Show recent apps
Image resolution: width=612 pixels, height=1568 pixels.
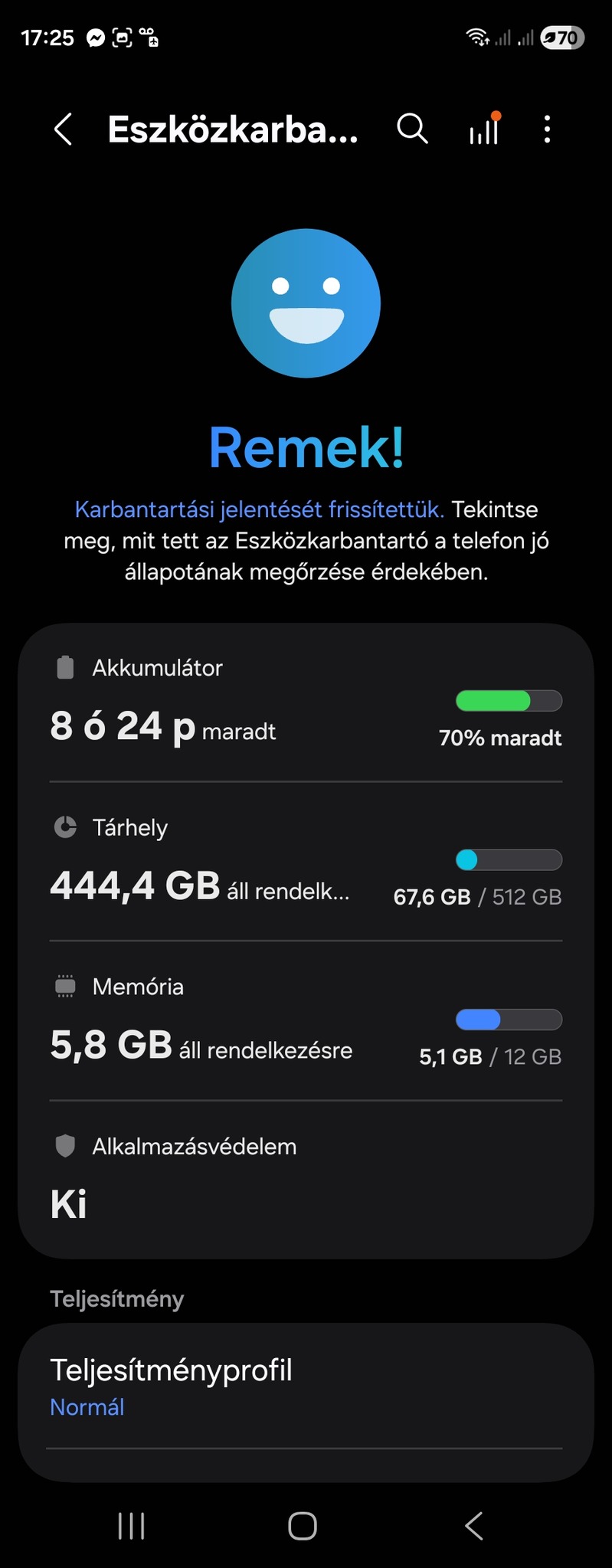131,1526
